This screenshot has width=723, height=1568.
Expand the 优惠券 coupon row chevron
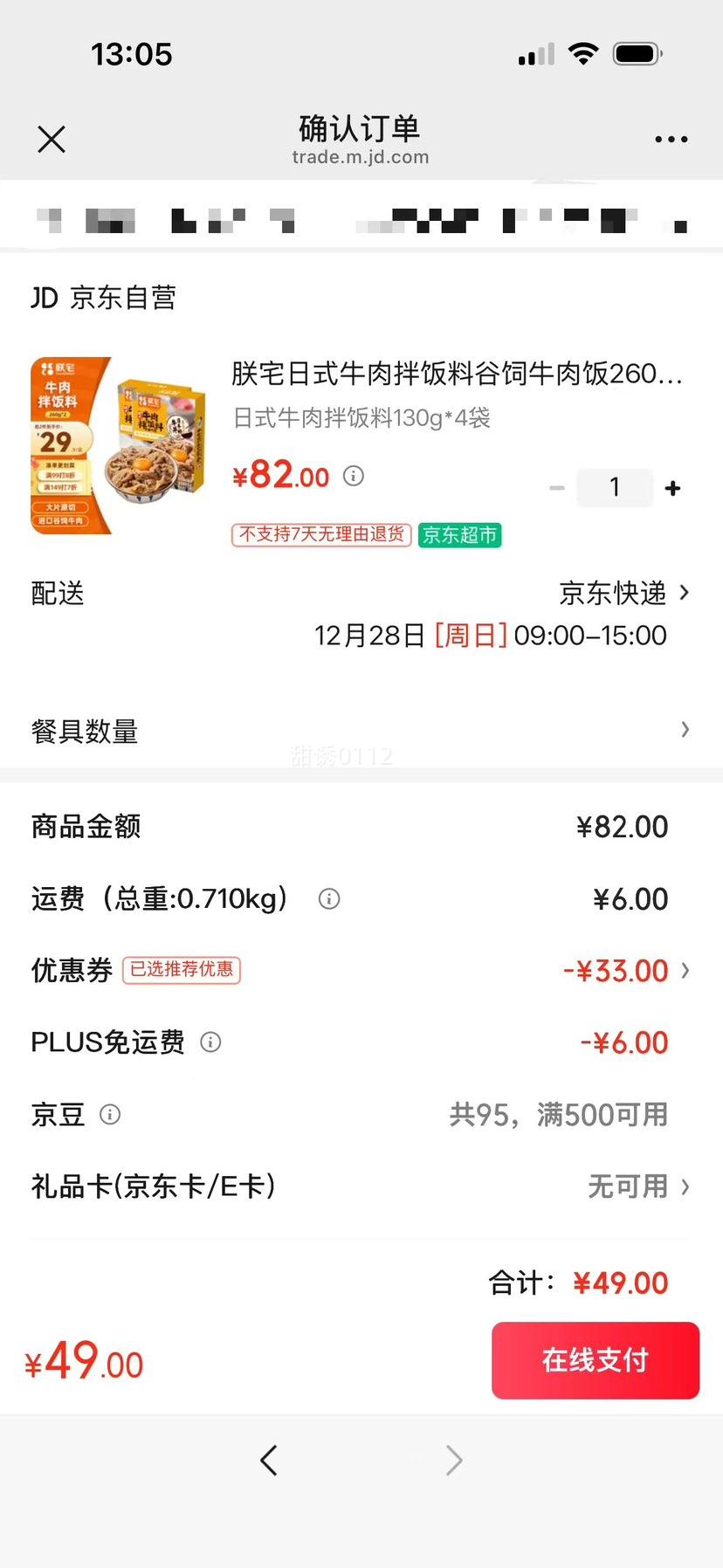685,971
